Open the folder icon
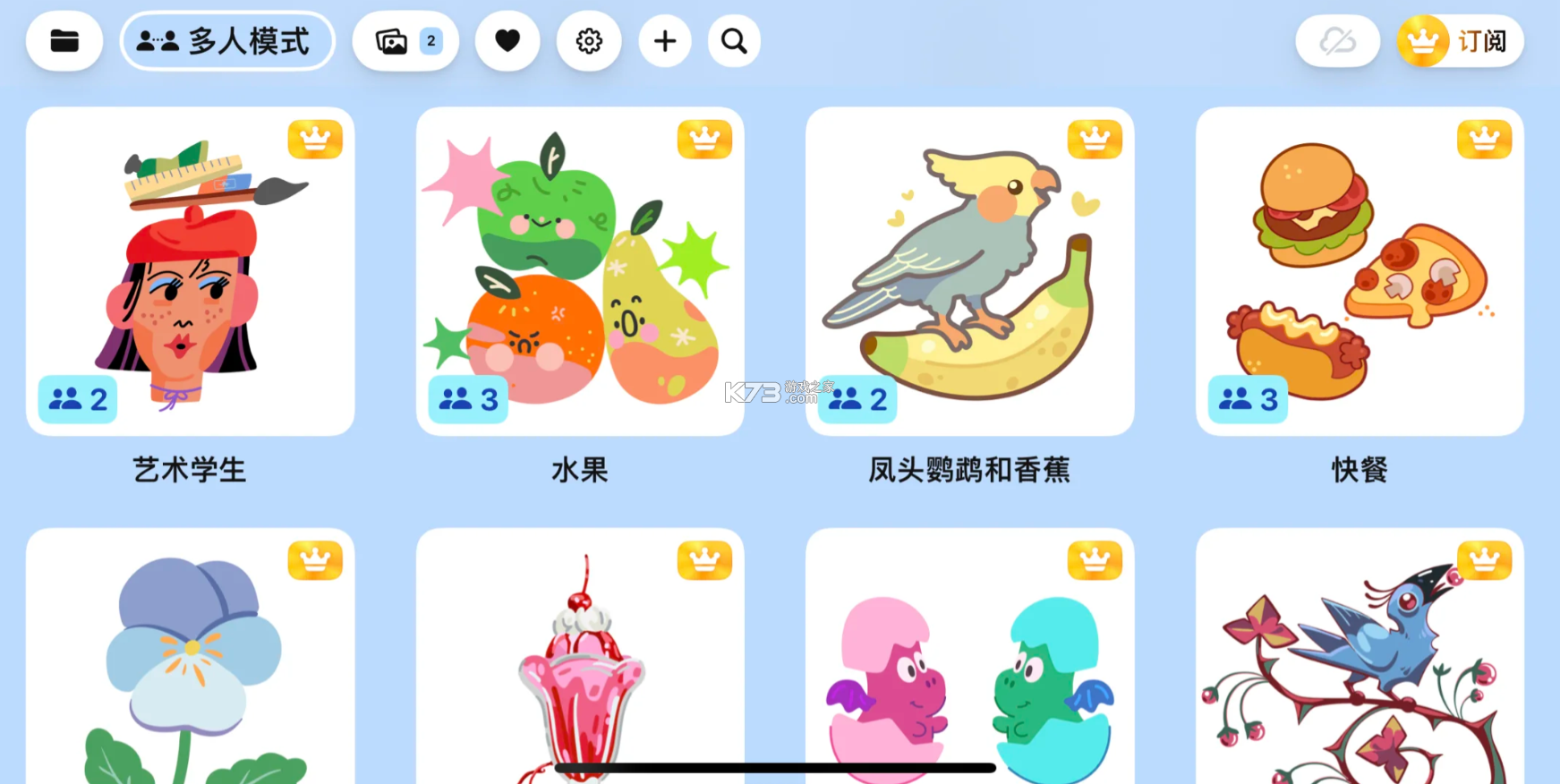The image size is (1560, 784). tap(64, 41)
